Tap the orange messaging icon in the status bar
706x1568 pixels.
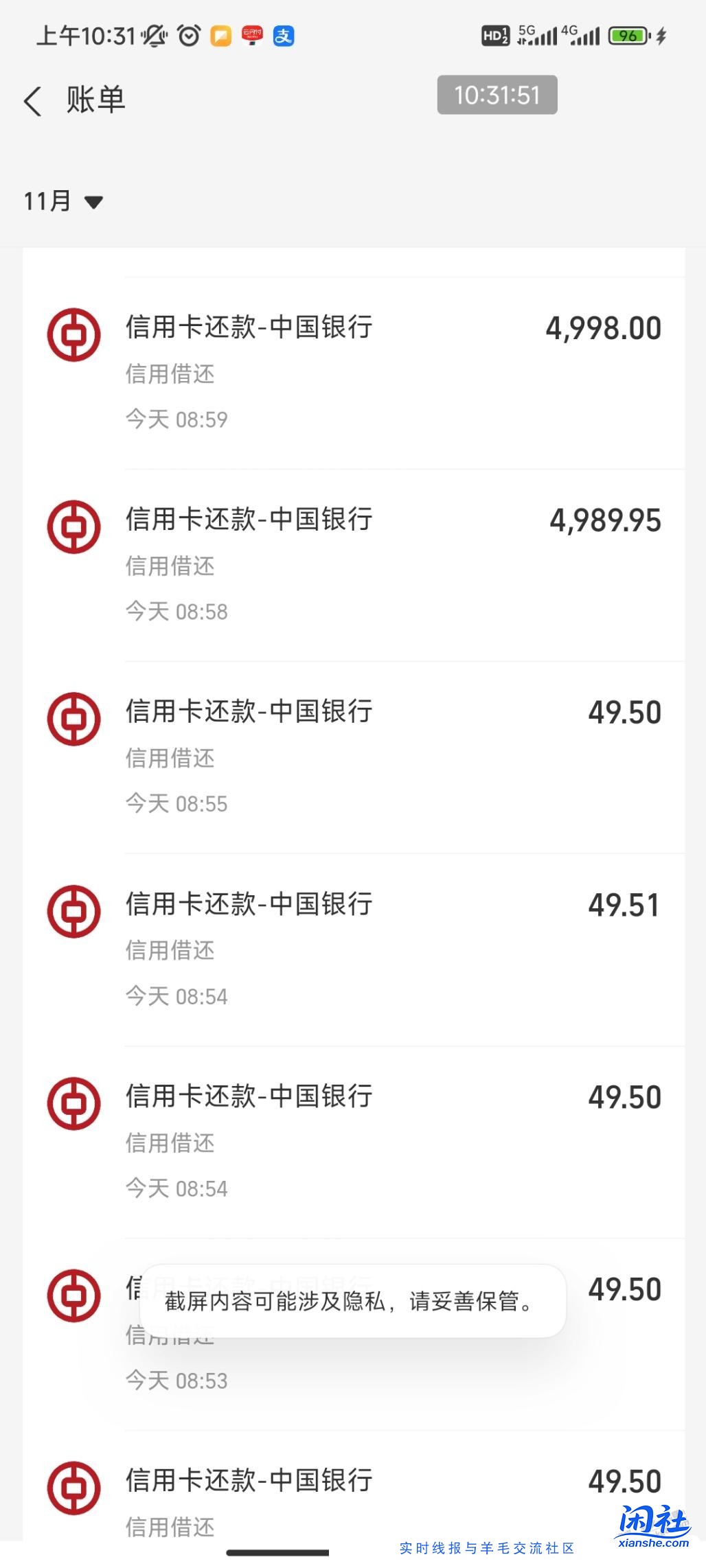[220, 34]
